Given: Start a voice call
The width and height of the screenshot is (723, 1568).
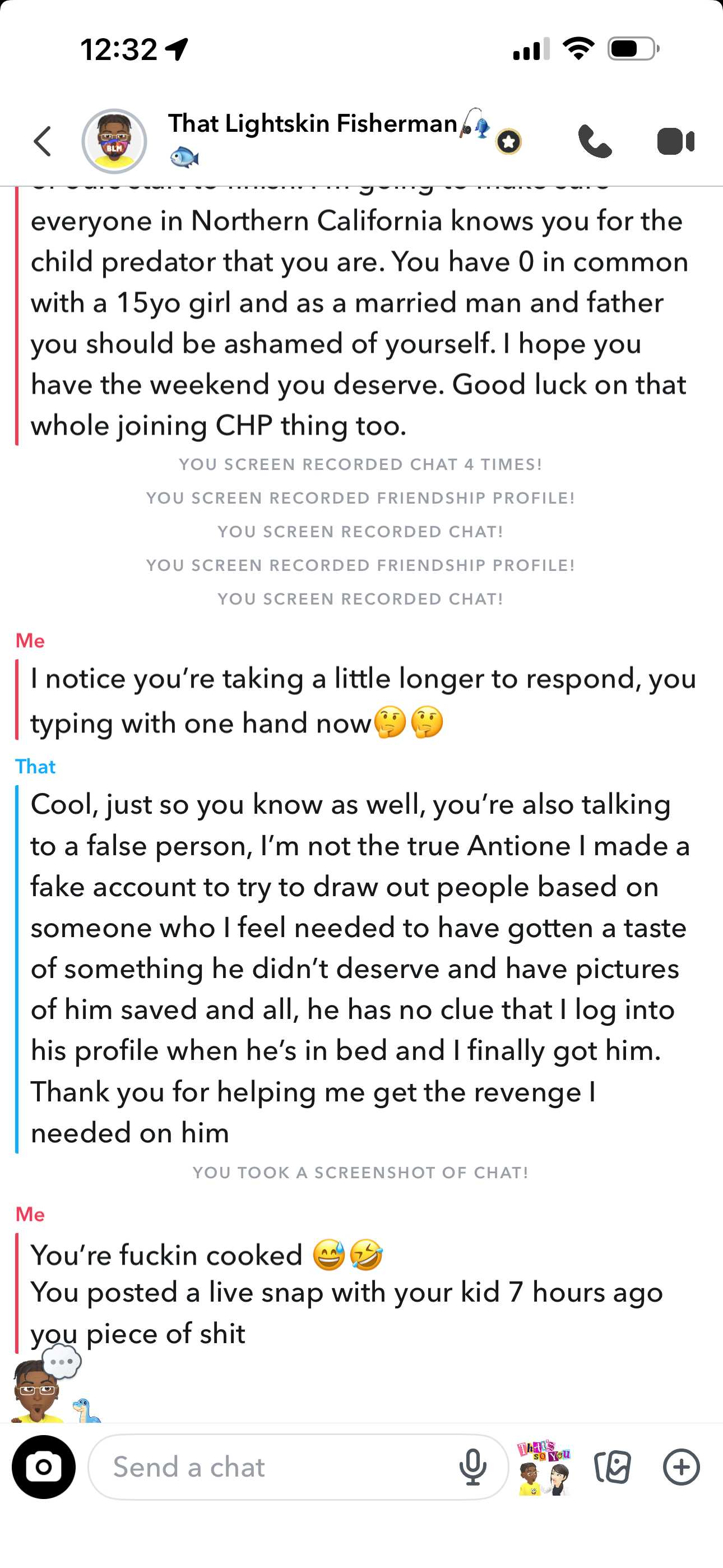Looking at the screenshot, I should tap(595, 141).
